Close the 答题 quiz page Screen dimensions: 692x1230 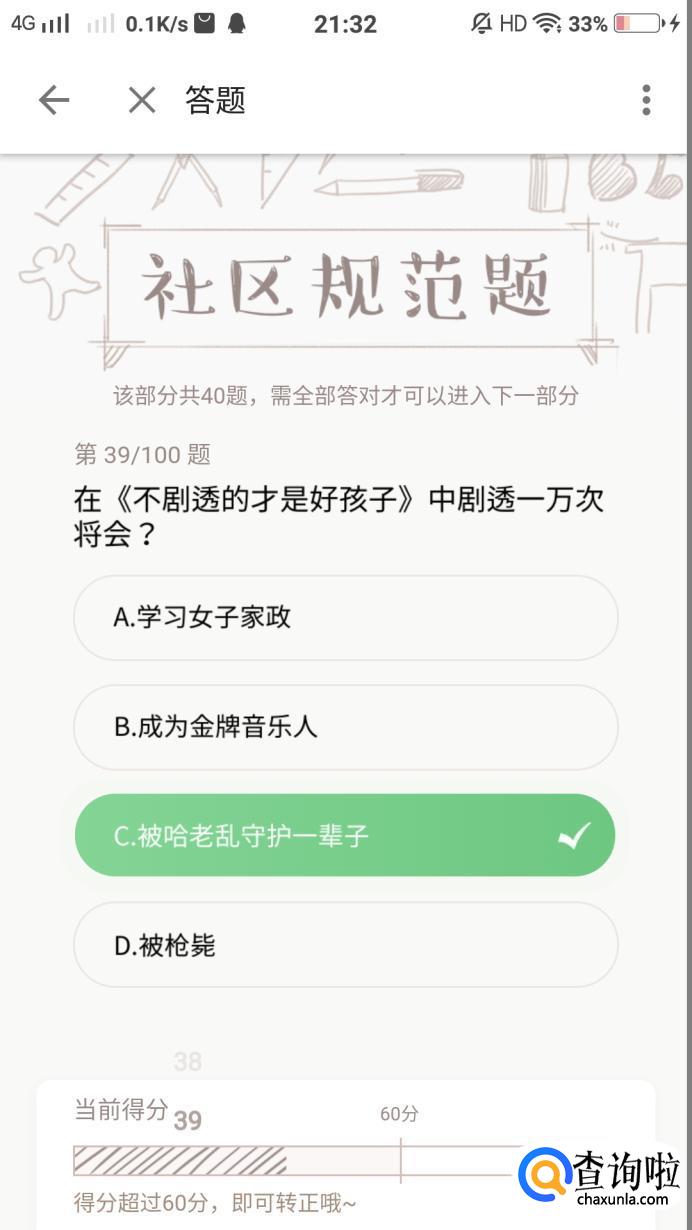(x=142, y=100)
